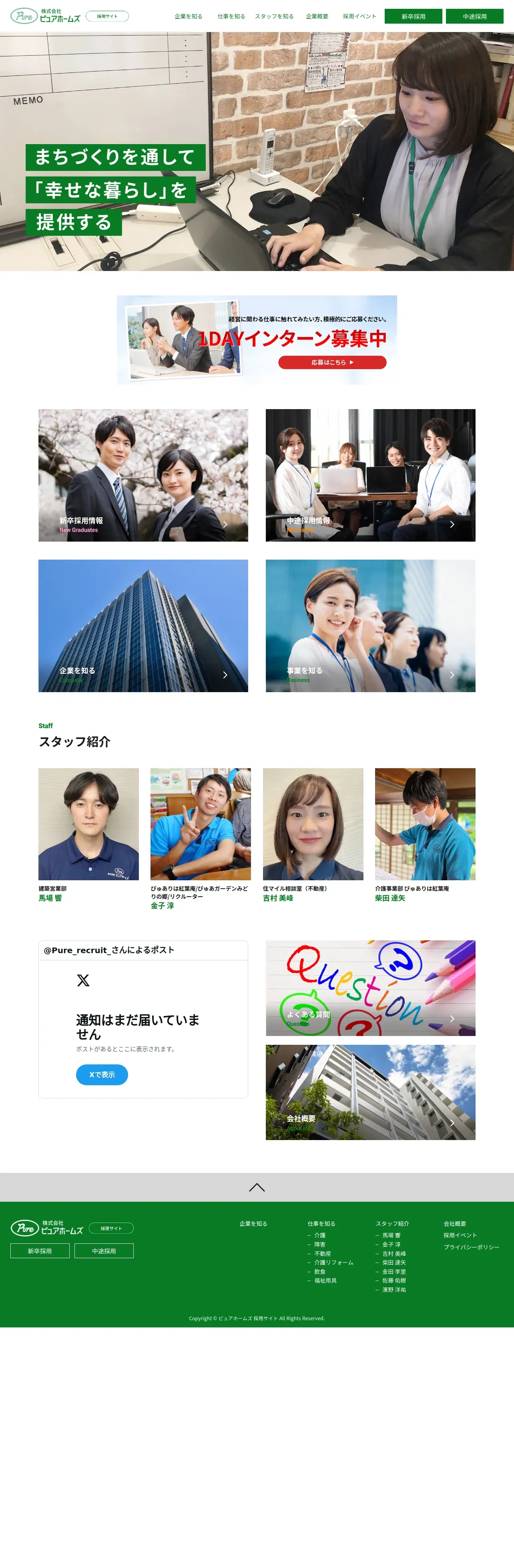
Task: Open 採用イベント in the header
Action: pos(359,16)
